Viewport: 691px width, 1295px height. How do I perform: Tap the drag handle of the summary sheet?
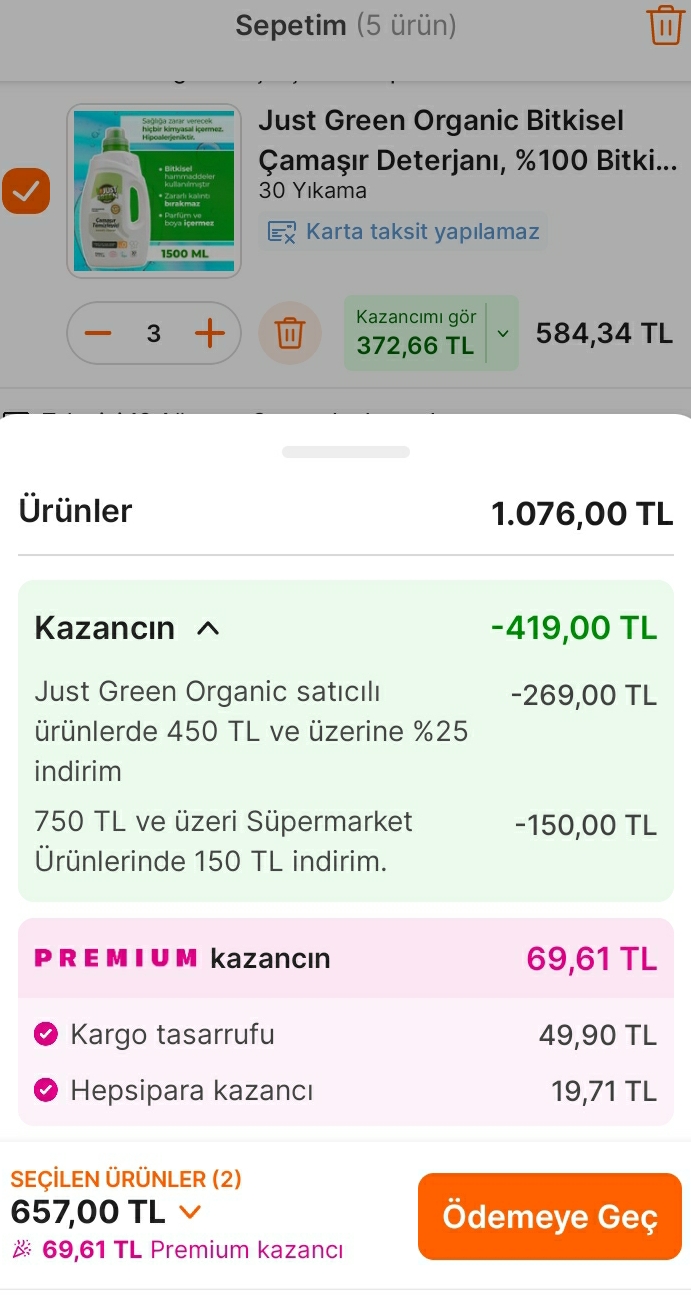pos(345,452)
